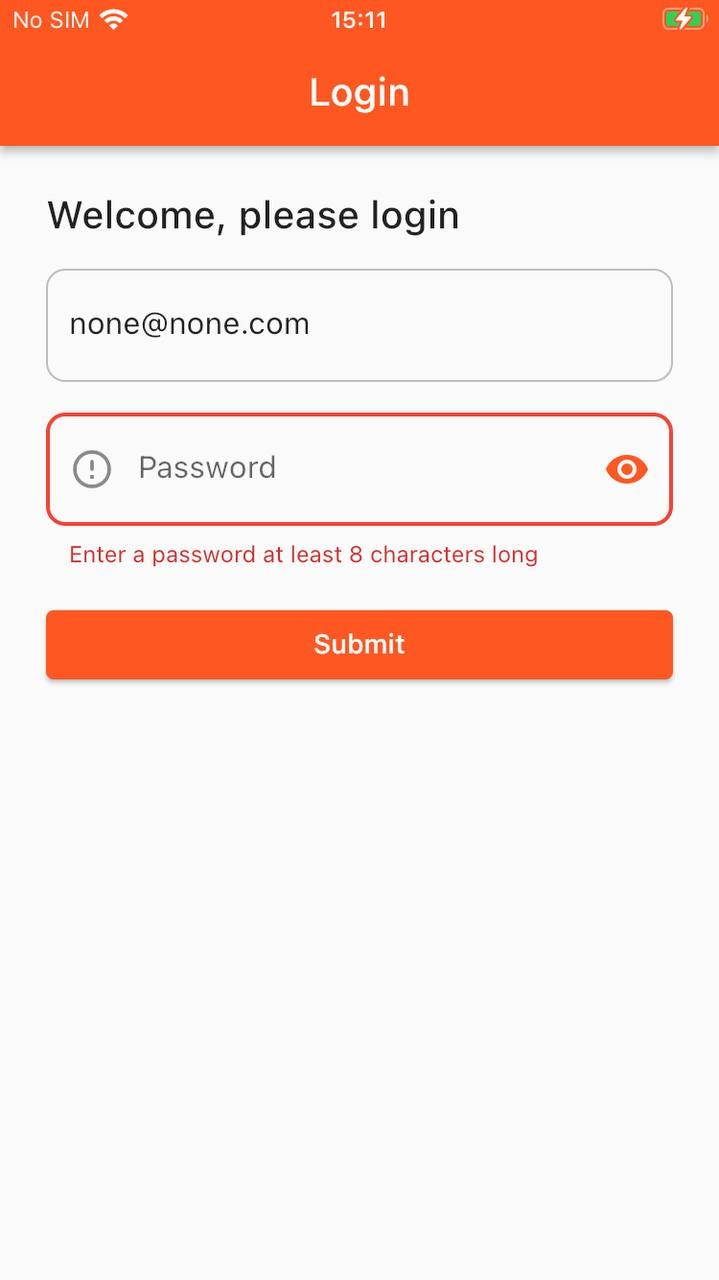Submit the login form

[359, 645]
